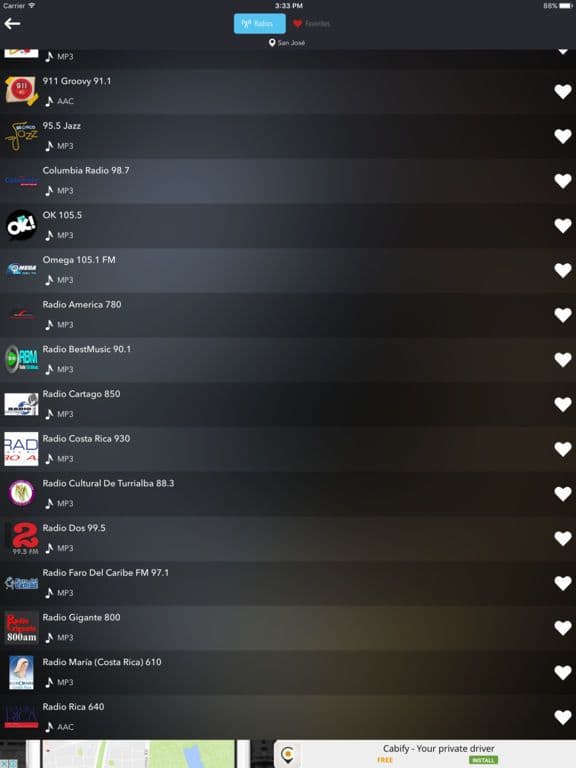Viewport: 576px width, 768px height.
Task: Favorite the 95.5 Jazz station
Action: 563,136
